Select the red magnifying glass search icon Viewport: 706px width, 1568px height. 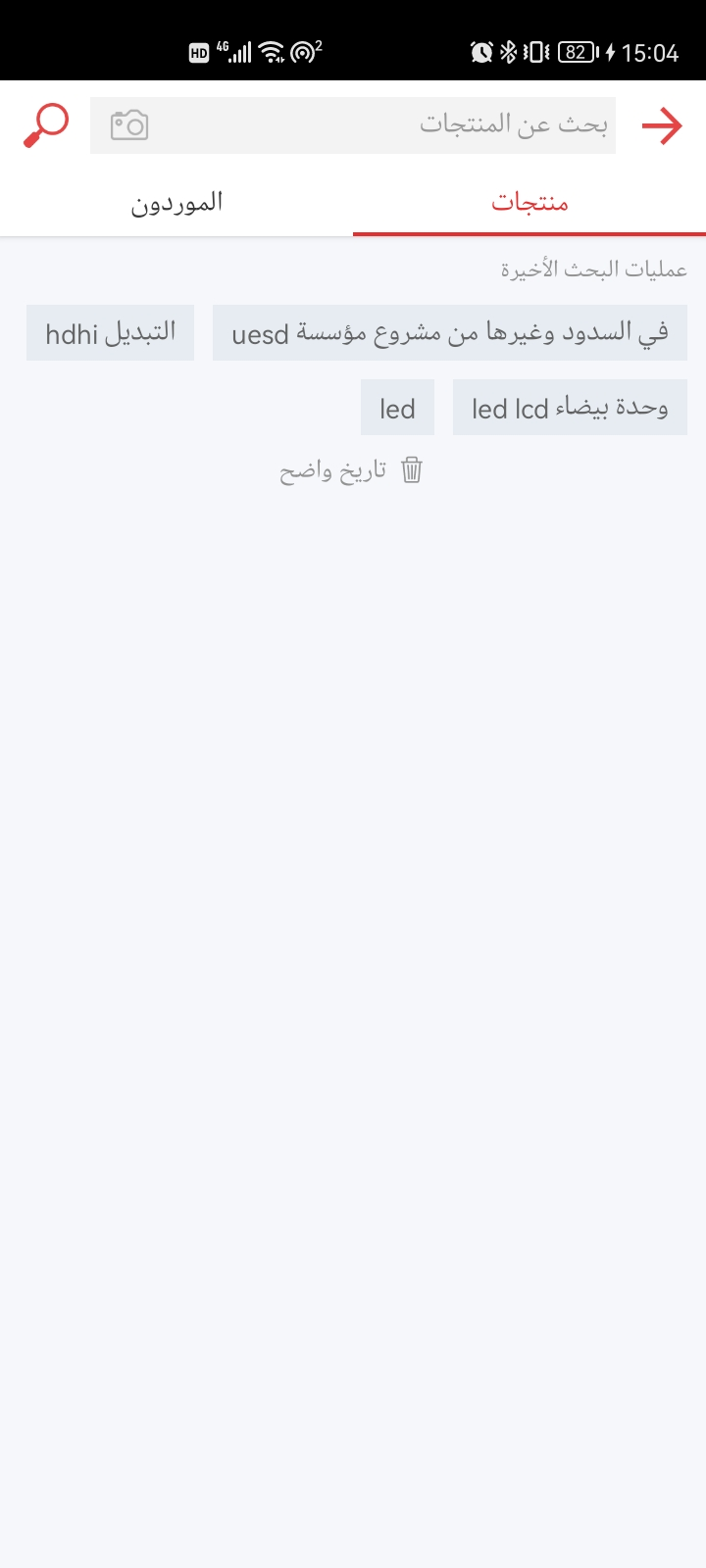(45, 123)
